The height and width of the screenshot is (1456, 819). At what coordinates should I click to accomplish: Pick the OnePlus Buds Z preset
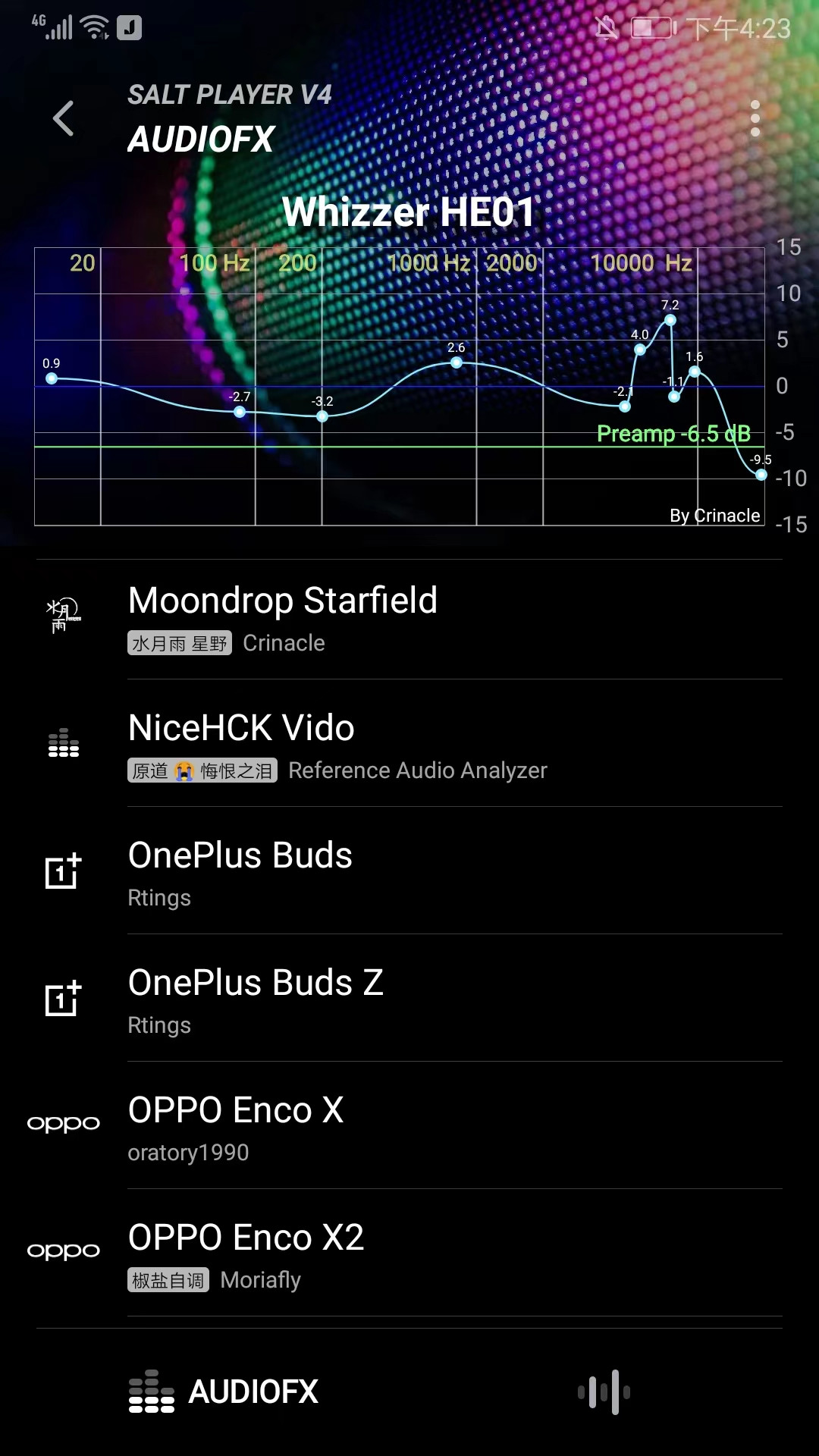click(x=409, y=1000)
